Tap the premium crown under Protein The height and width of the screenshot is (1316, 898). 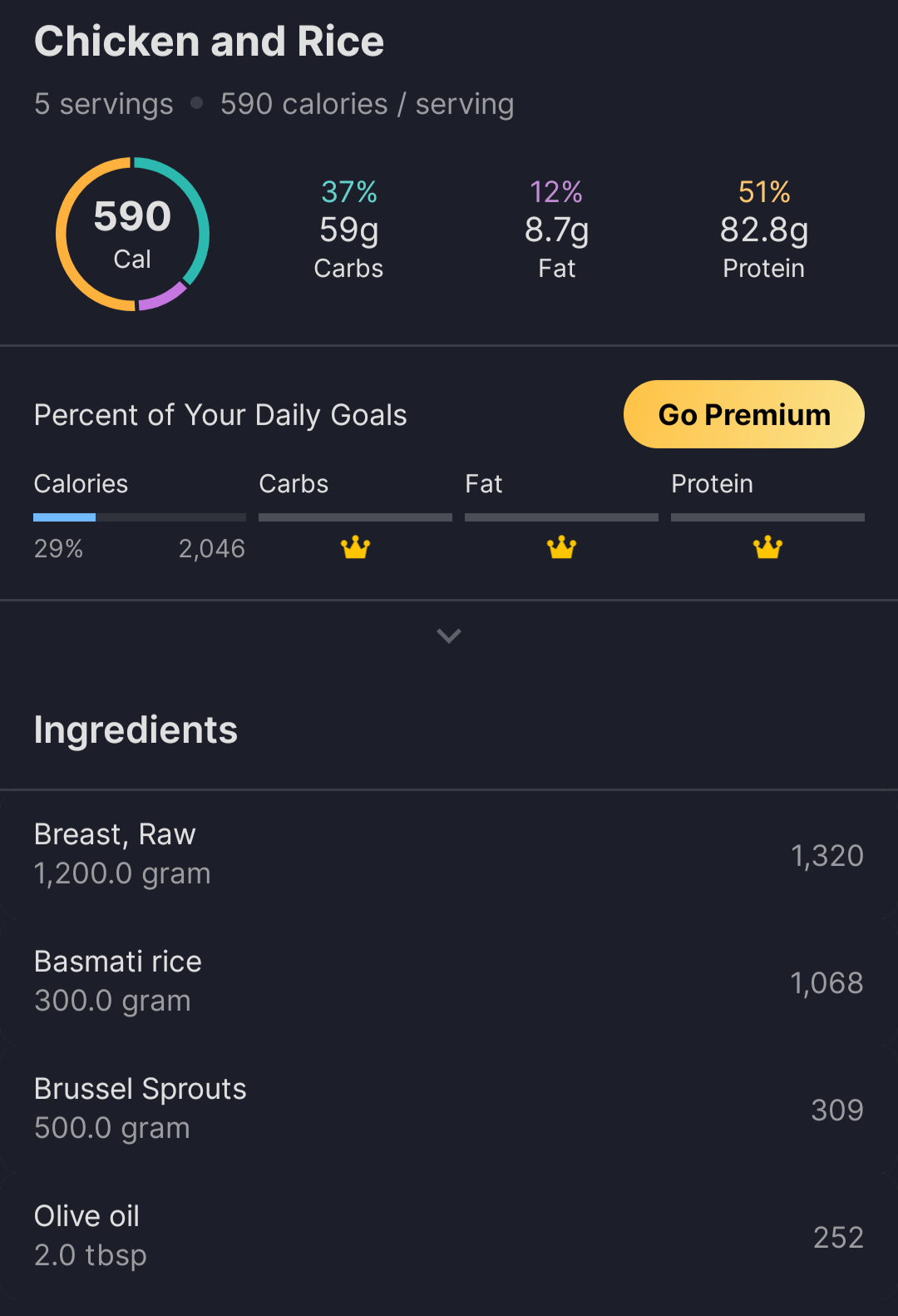tap(767, 547)
